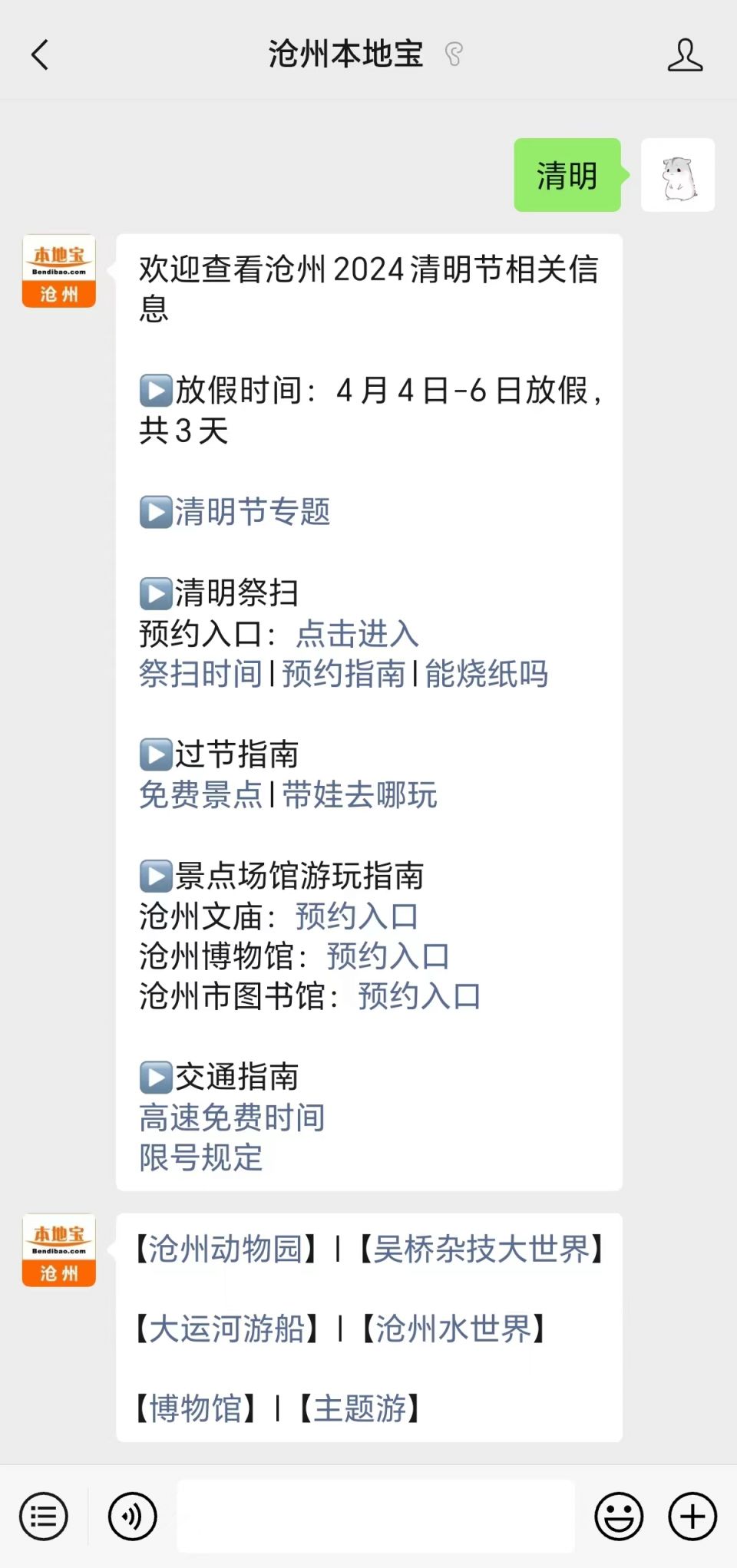Go back from 沧州本地宝 chat
The width and height of the screenshot is (737, 1568).
40,55
